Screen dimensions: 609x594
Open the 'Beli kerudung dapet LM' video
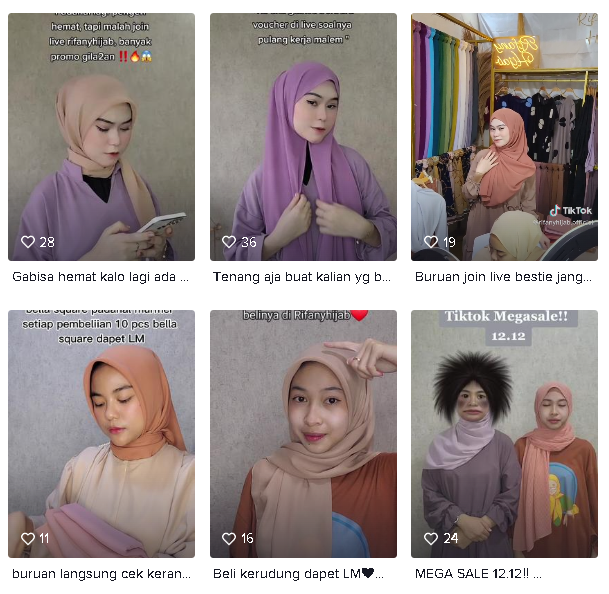(303, 433)
